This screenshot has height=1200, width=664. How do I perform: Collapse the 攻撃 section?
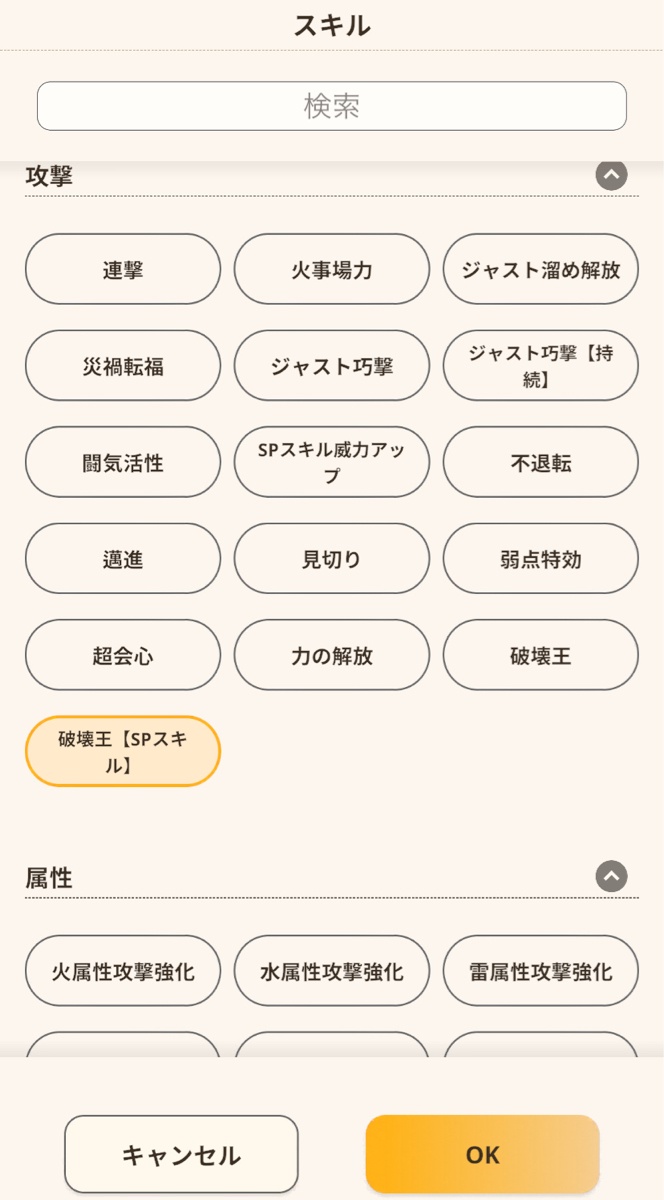coord(611,175)
